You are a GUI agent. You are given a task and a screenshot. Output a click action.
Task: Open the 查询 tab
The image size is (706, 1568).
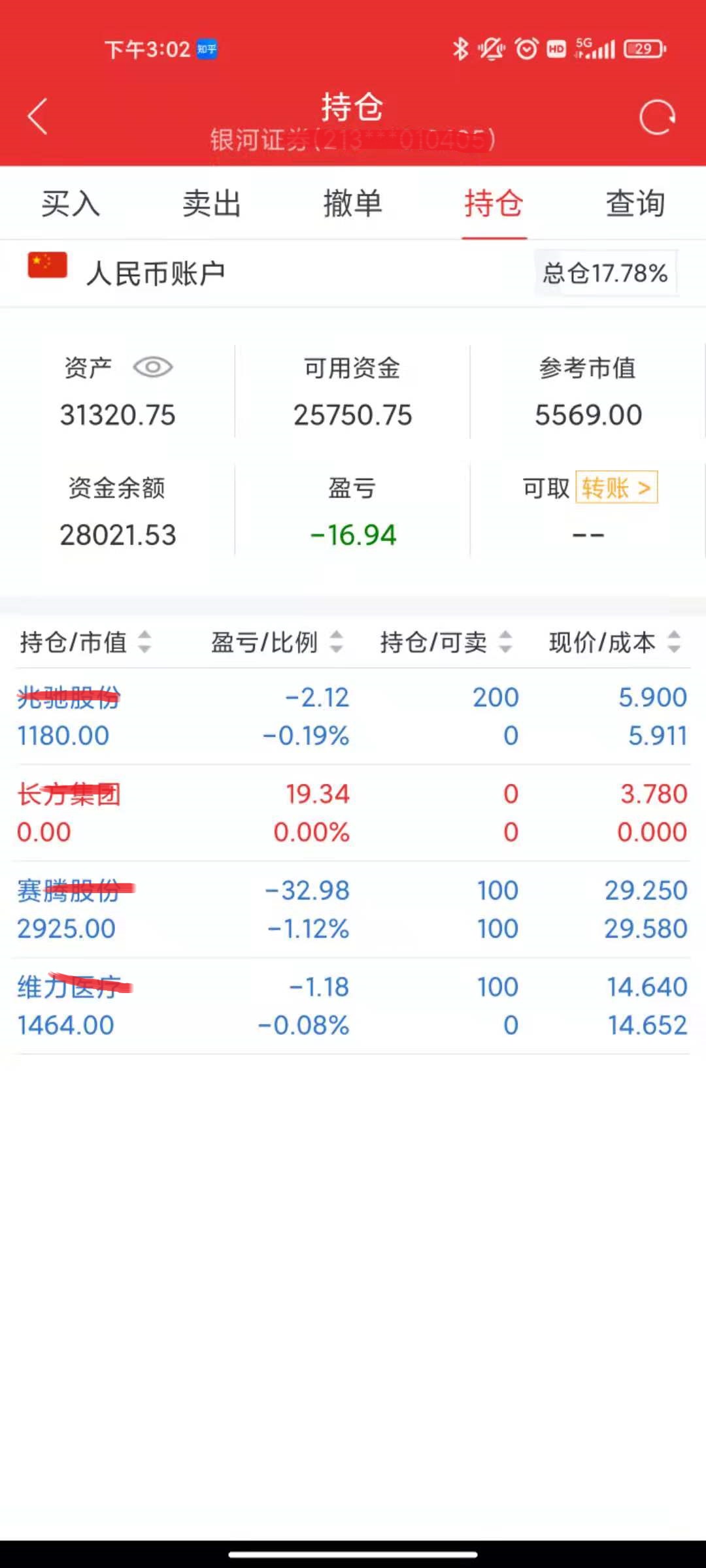pyautogui.click(x=635, y=203)
